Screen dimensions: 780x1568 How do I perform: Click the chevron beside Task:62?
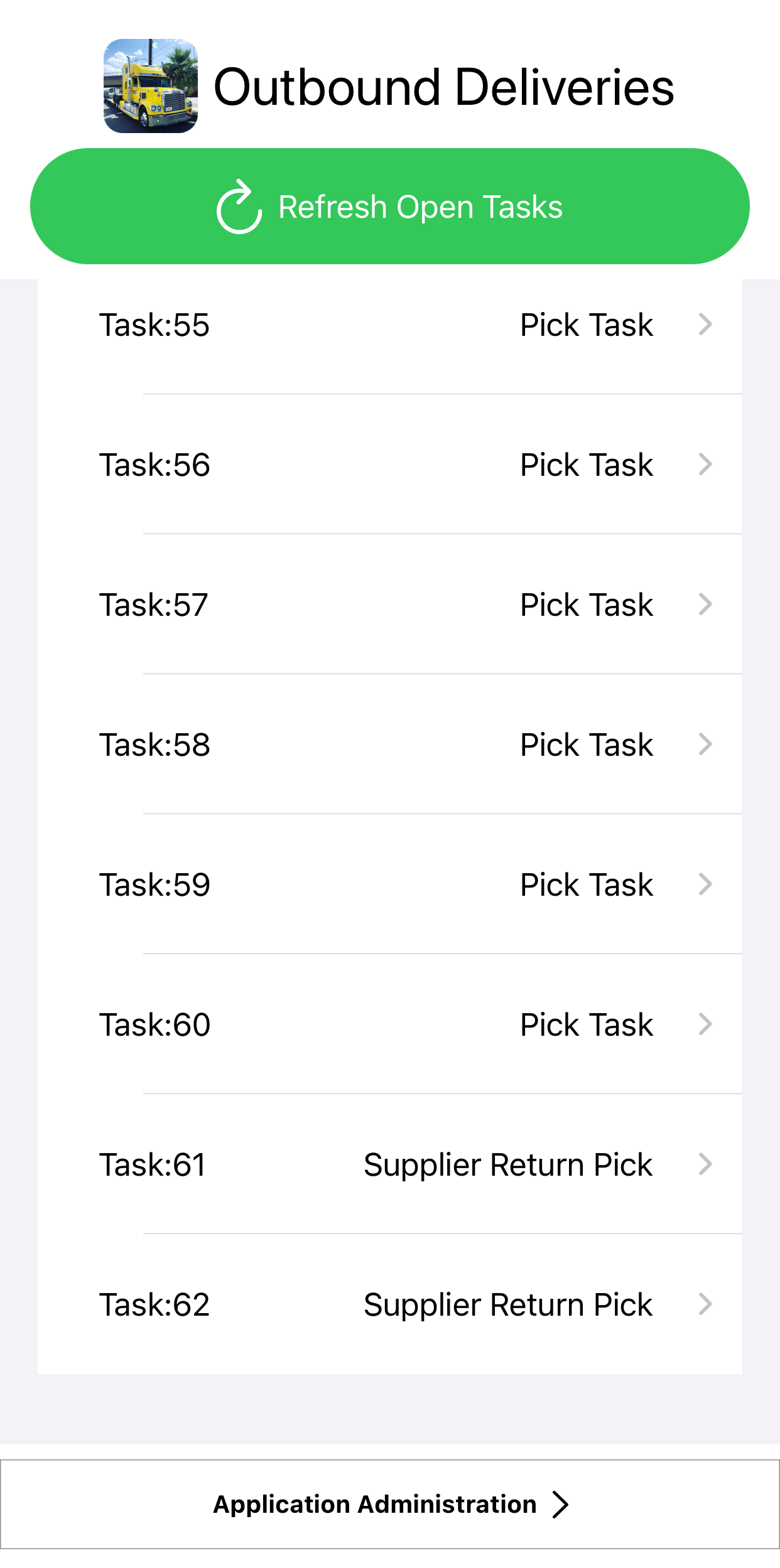coord(706,1304)
